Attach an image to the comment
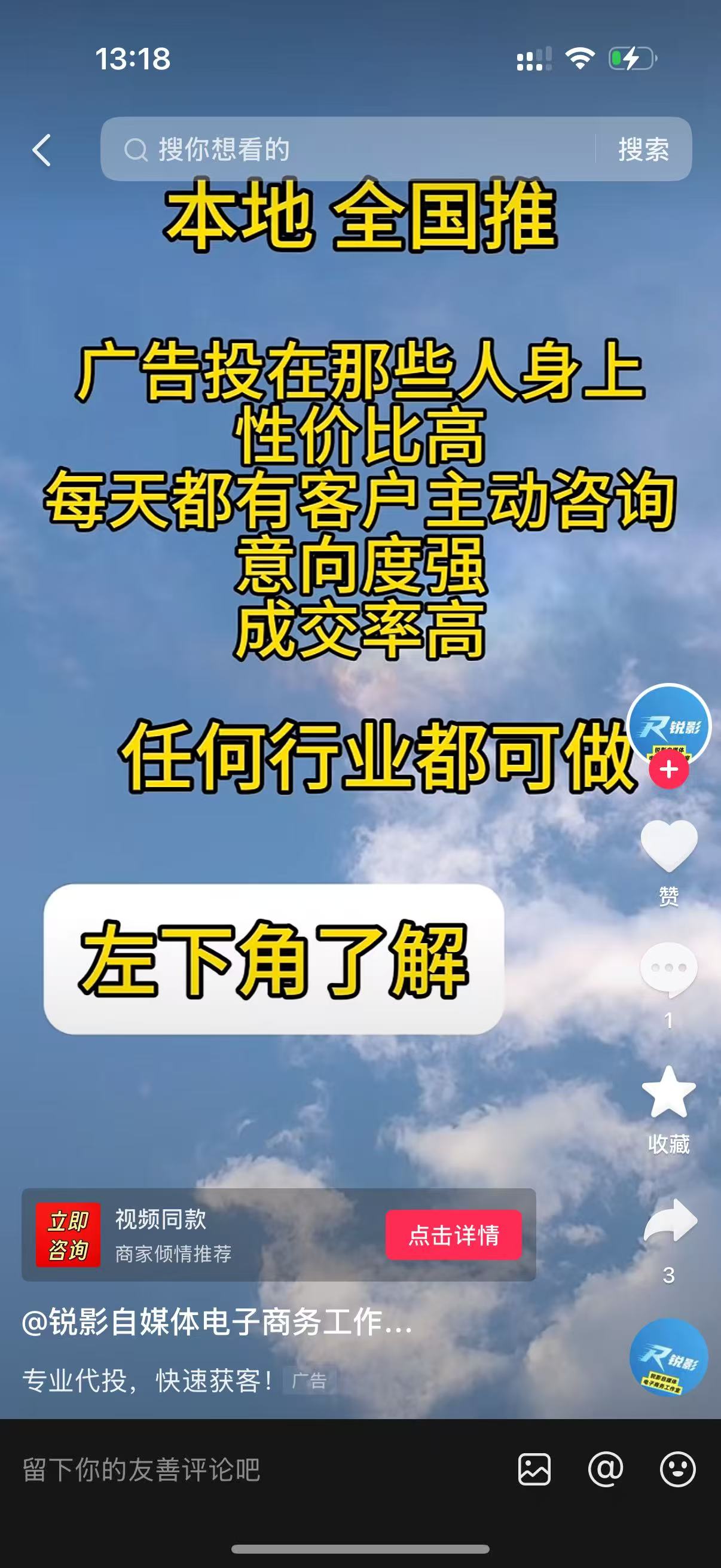Image resolution: width=721 pixels, height=1568 pixels. pos(534,1470)
